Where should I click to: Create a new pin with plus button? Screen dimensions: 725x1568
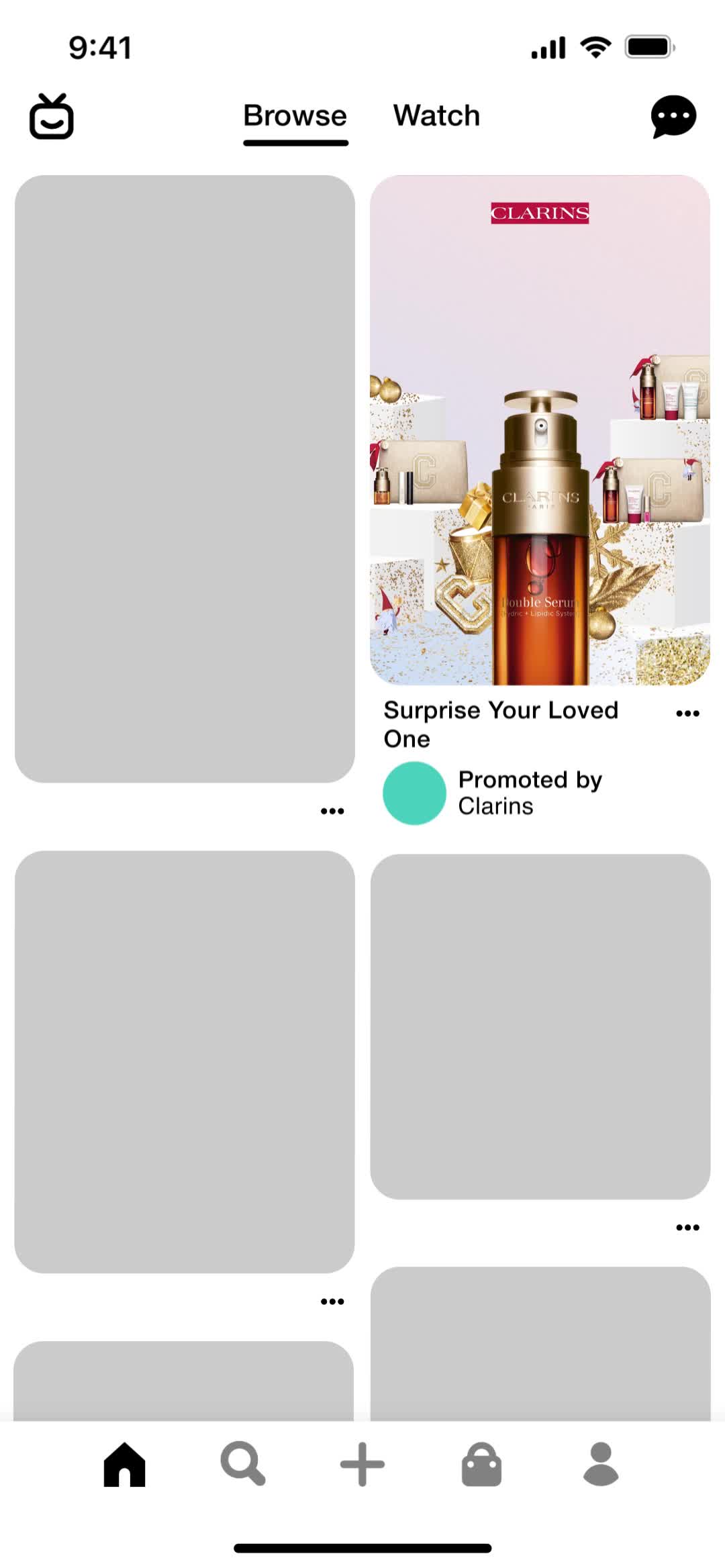click(362, 1464)
